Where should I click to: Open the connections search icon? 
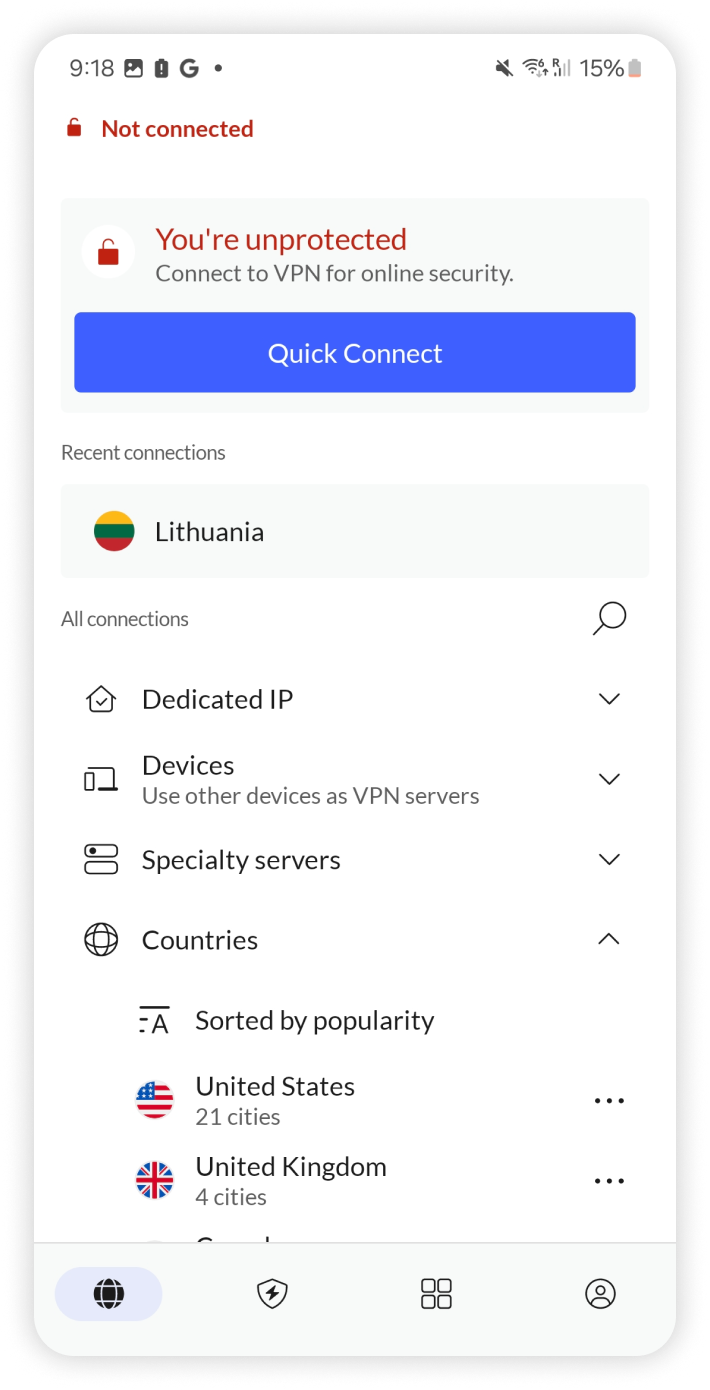coord(609,618)
